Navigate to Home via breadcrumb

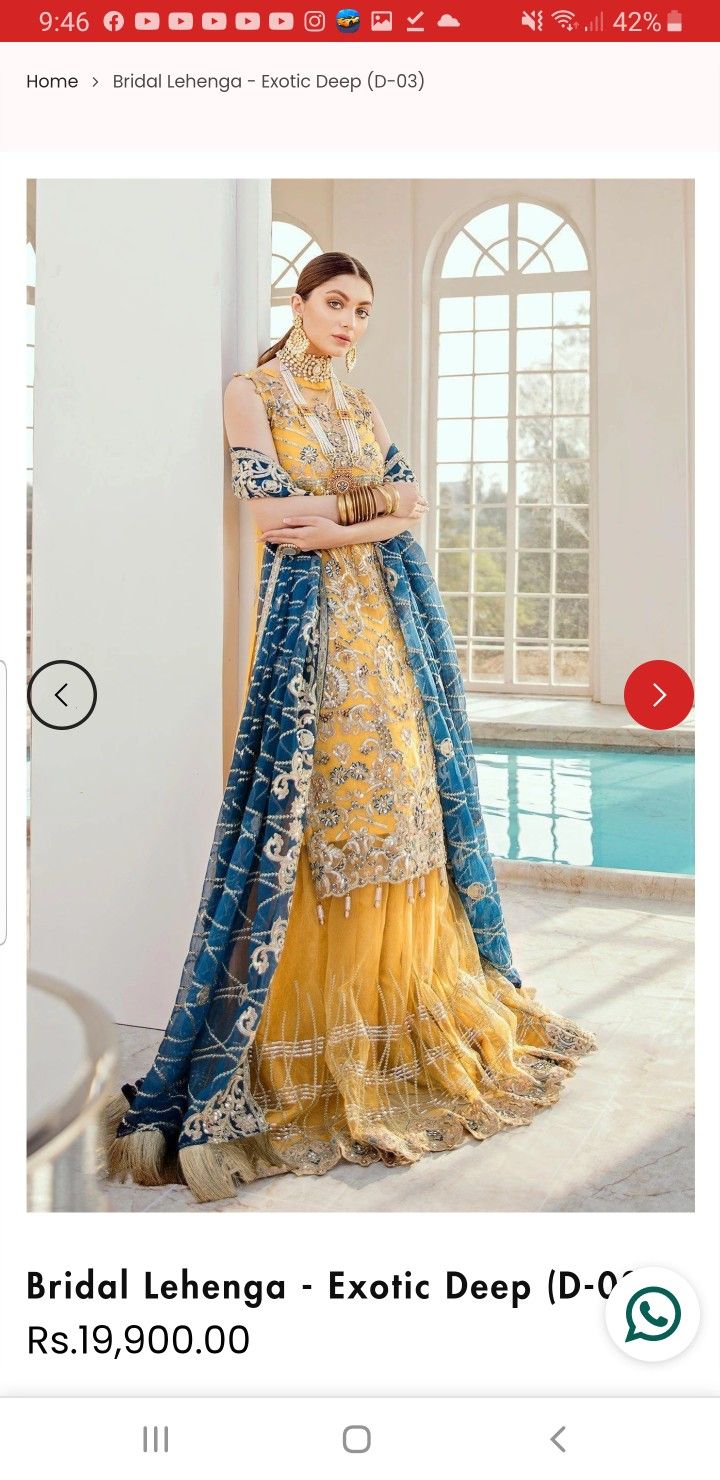[x=51, y=81]
